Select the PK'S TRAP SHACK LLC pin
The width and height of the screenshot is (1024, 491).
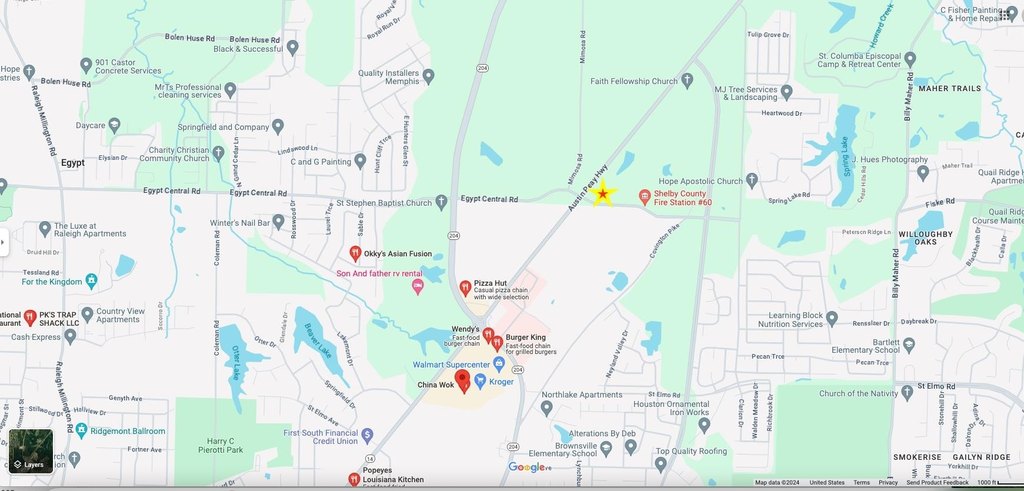[x=31, y=316]
